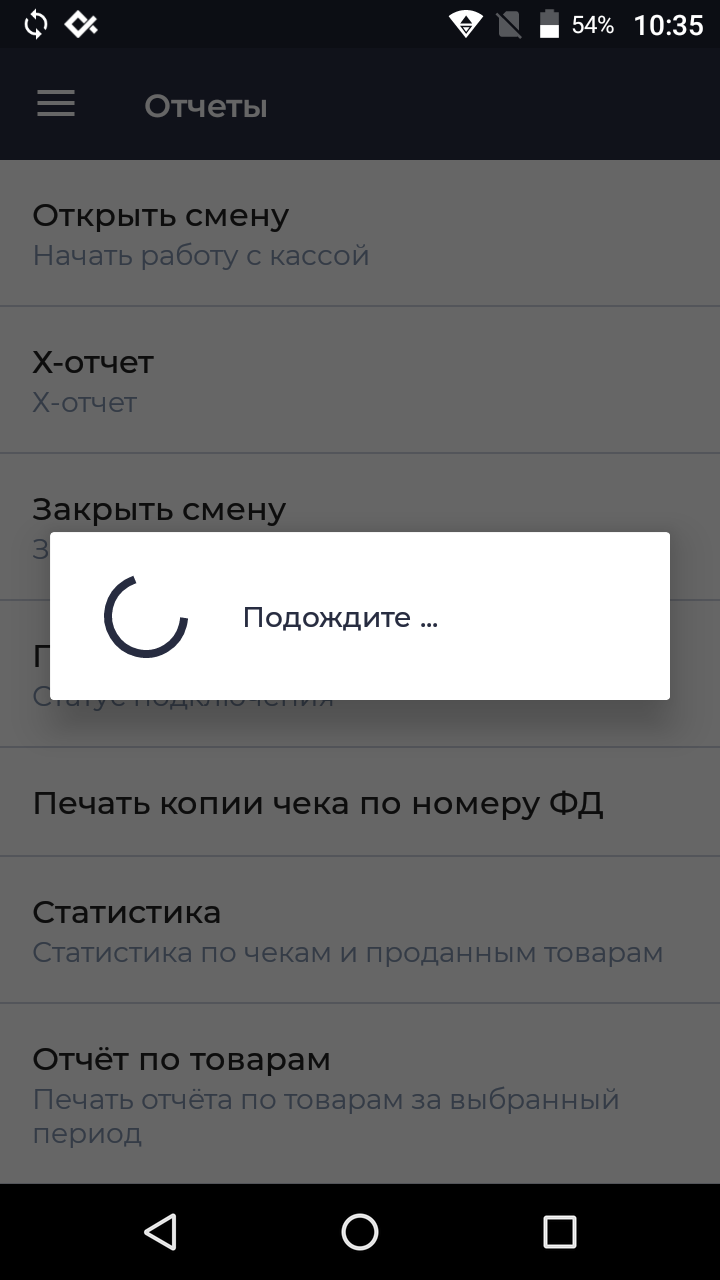Open the Открыть смену row

click(x=360, y=234)
